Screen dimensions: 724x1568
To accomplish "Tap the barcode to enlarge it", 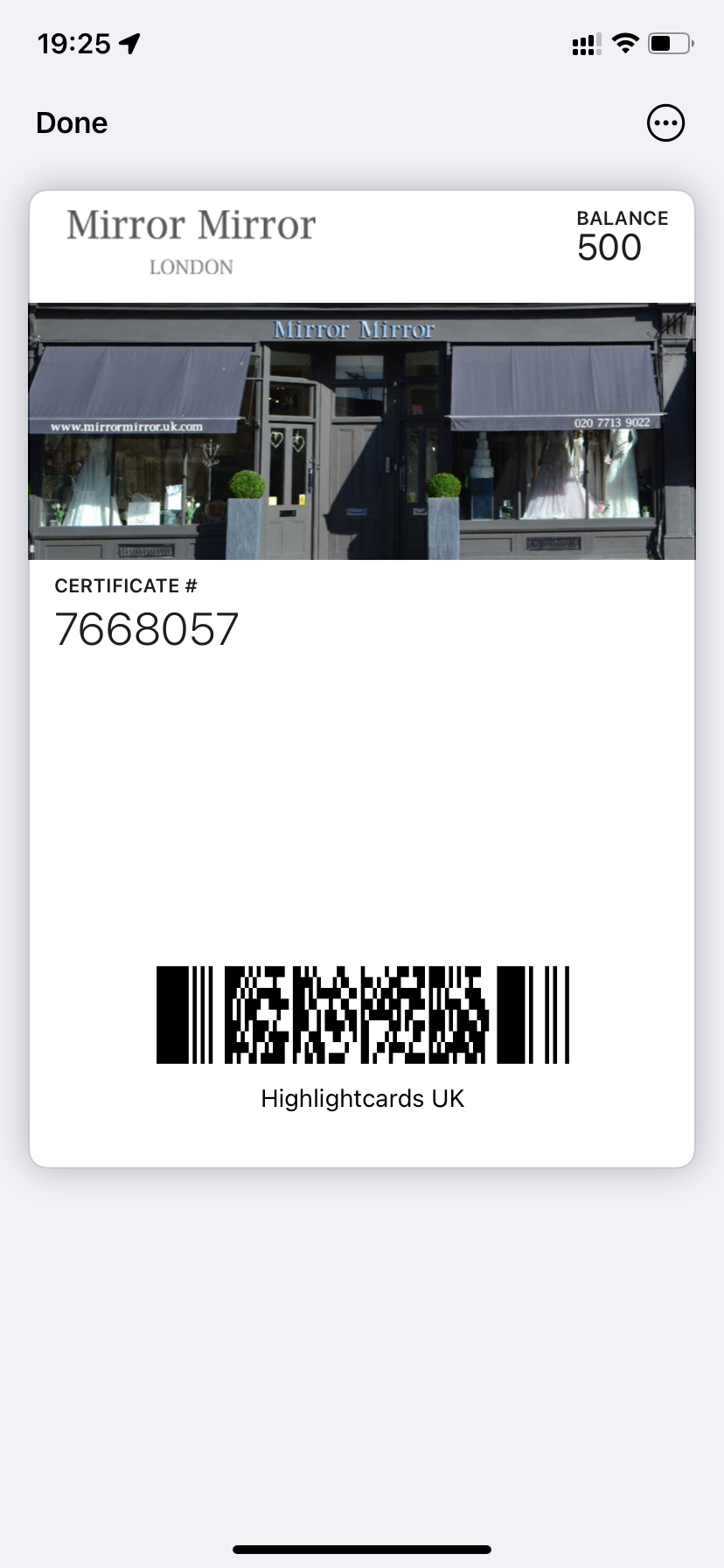I will [x=362, y=1013].
